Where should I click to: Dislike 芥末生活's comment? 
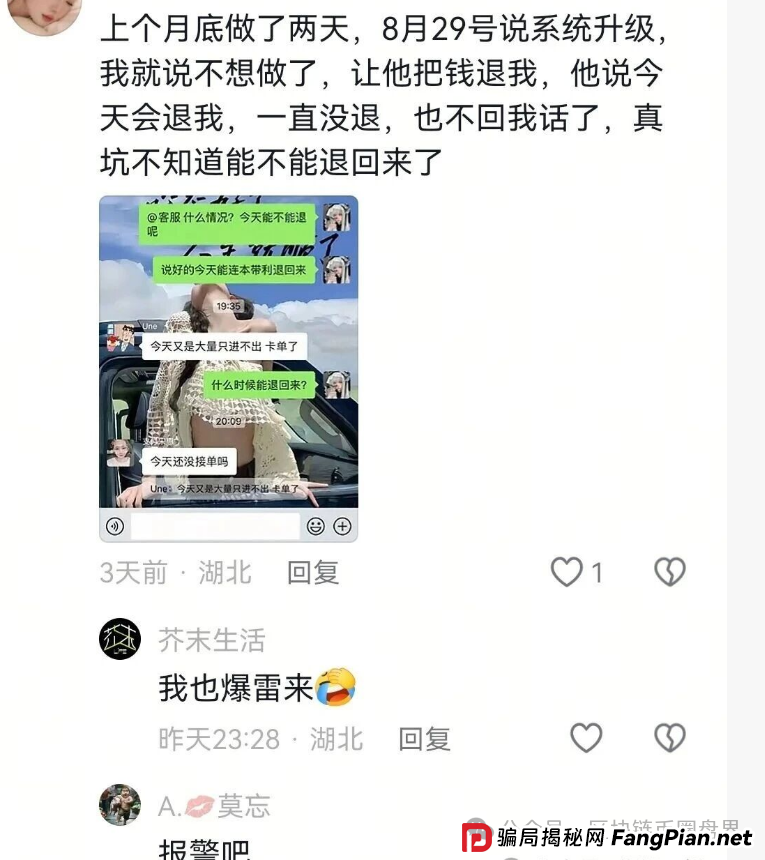tap(669, 739)
